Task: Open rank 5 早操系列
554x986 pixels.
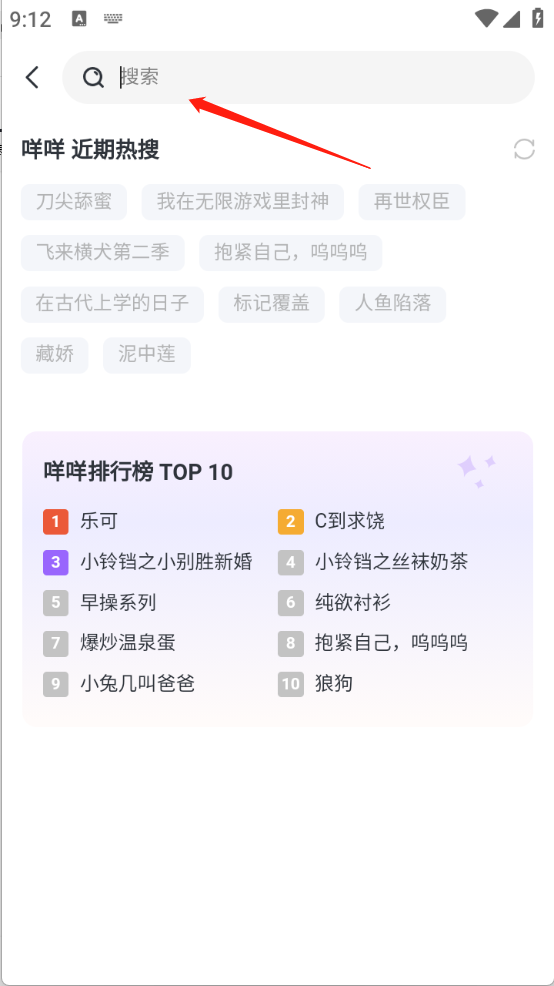Action: 99,603
